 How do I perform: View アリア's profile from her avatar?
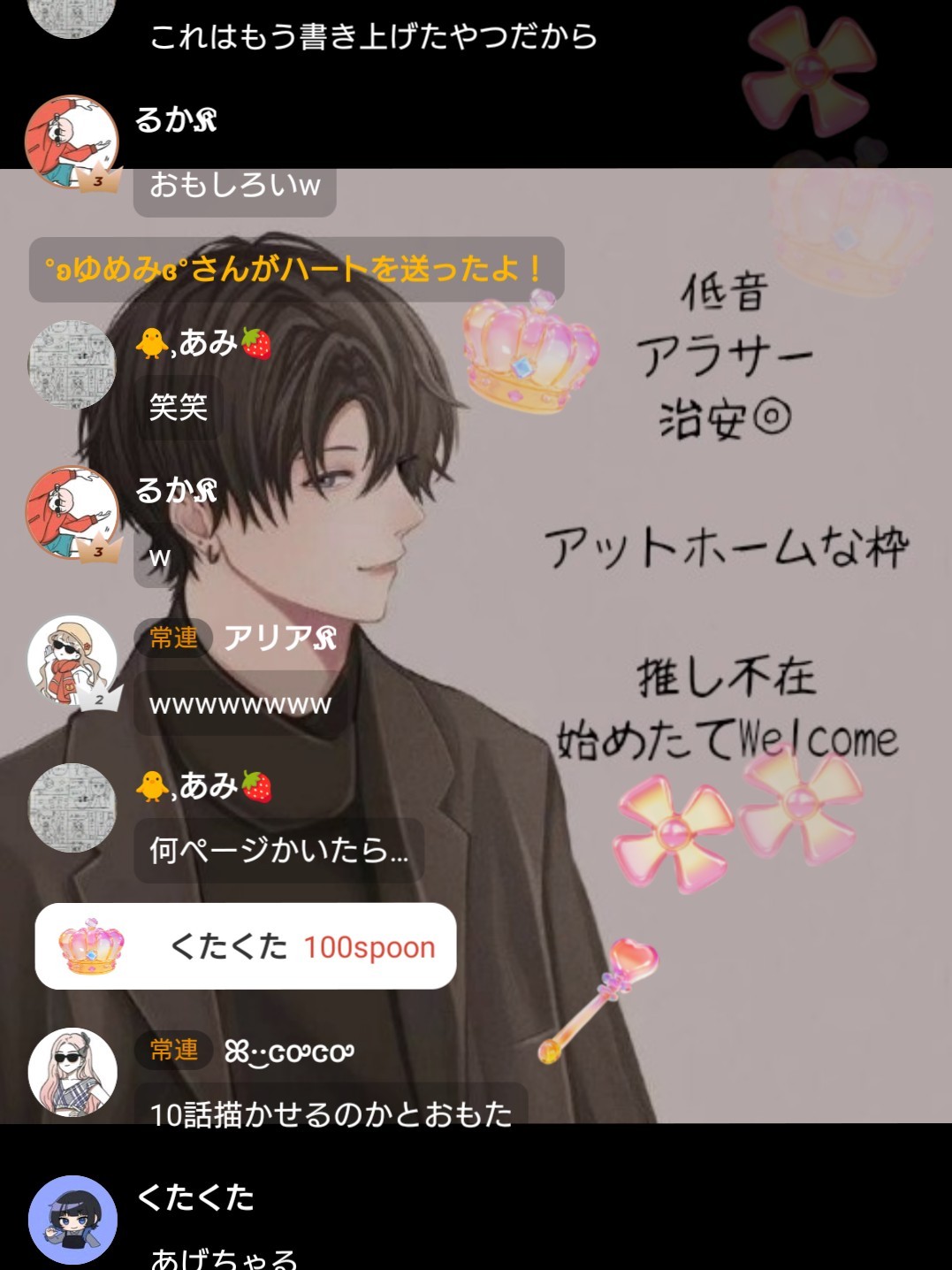72,660
